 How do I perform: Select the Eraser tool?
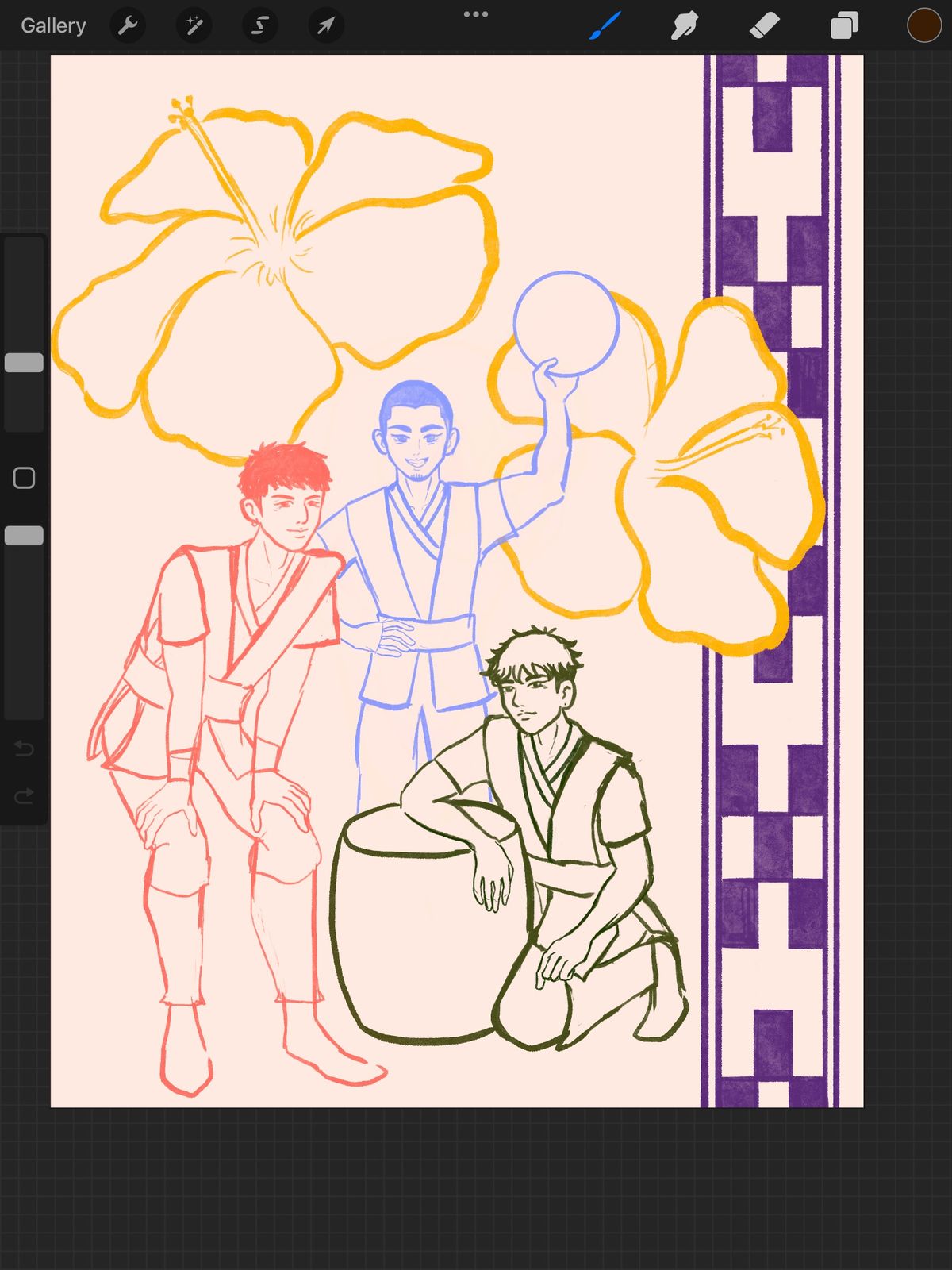click(764, 25)
